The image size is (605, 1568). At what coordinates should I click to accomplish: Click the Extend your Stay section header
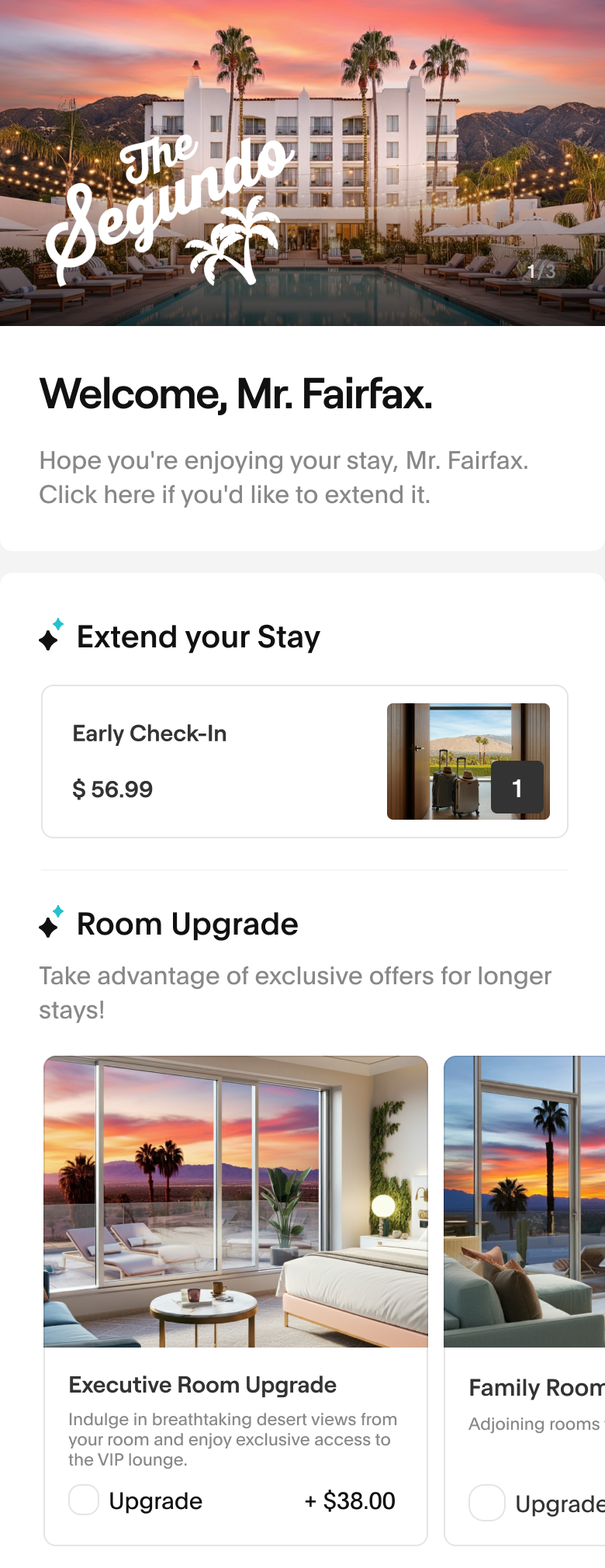[x=198, y=637]
